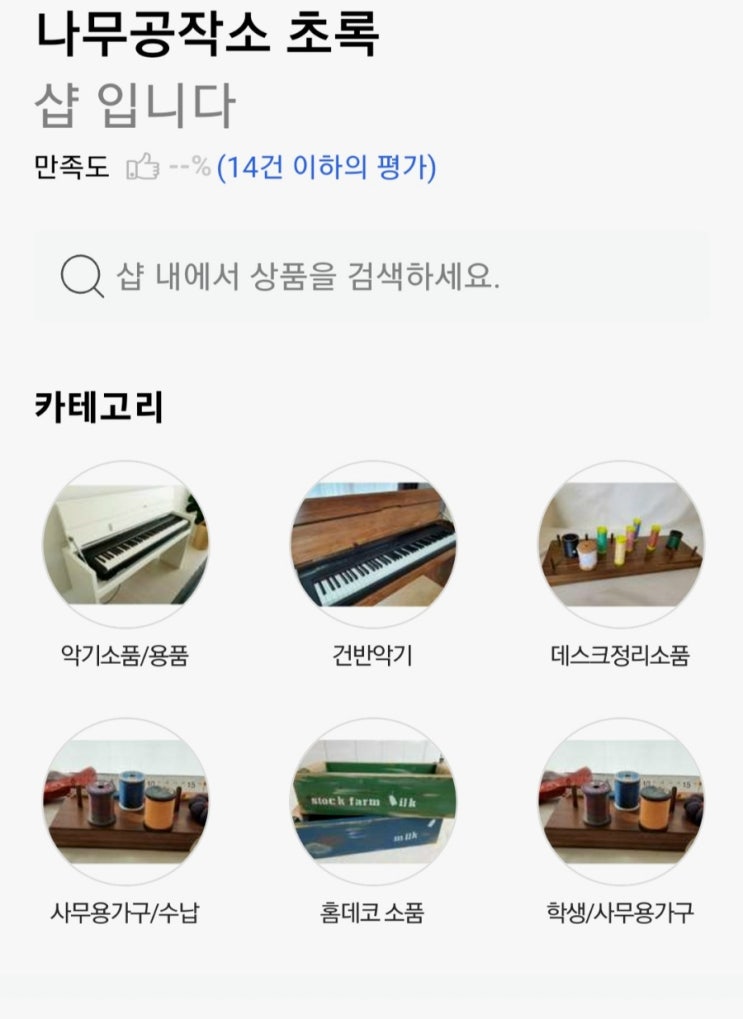Image resolution: width=743 pixels, height=1019 pixels.
Task: Go to the 홈데코 소품 category
Action: (x=373, y=801)
